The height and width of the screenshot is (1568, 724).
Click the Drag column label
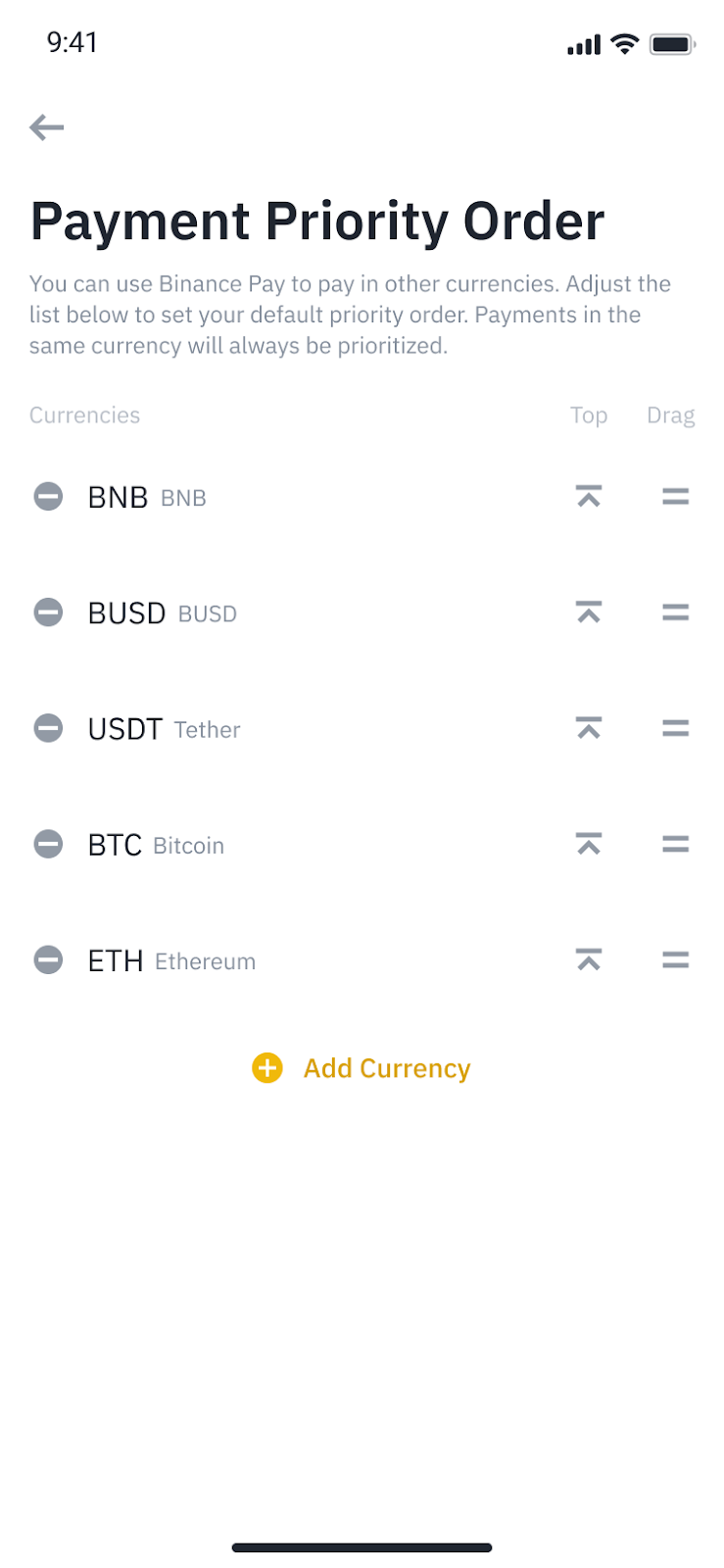pyautogui.click(x=670, y=415)
